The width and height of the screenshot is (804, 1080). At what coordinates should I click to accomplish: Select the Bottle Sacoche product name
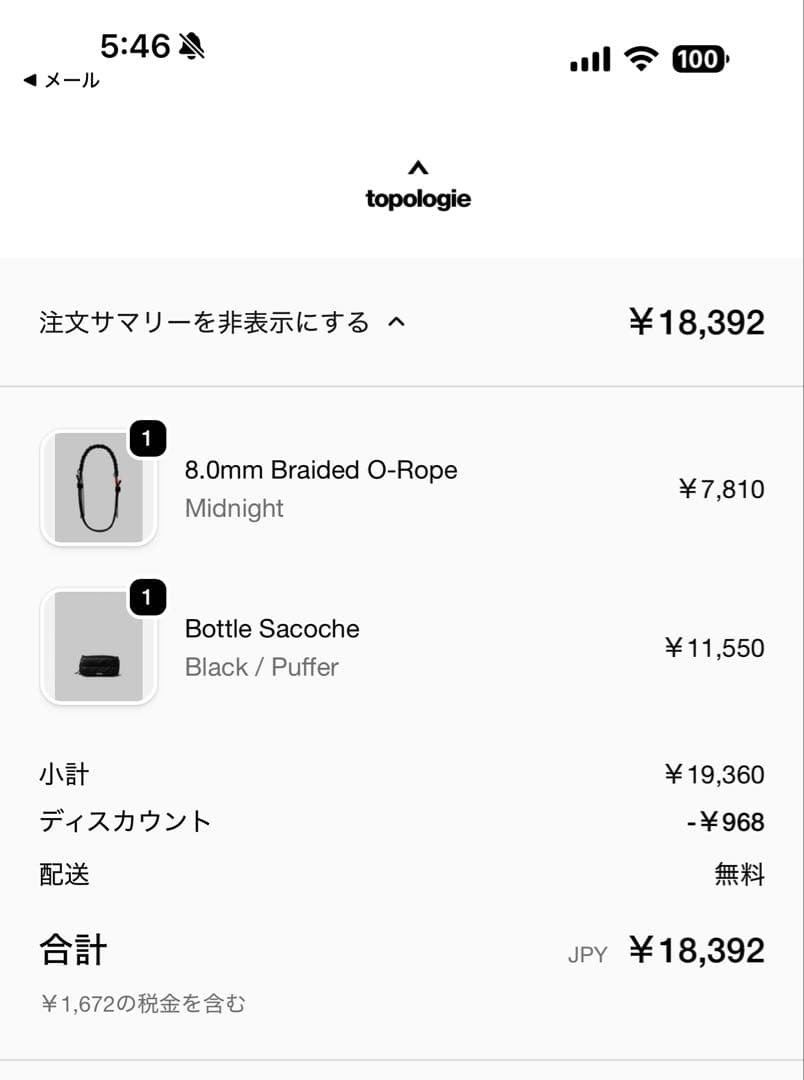271,629
